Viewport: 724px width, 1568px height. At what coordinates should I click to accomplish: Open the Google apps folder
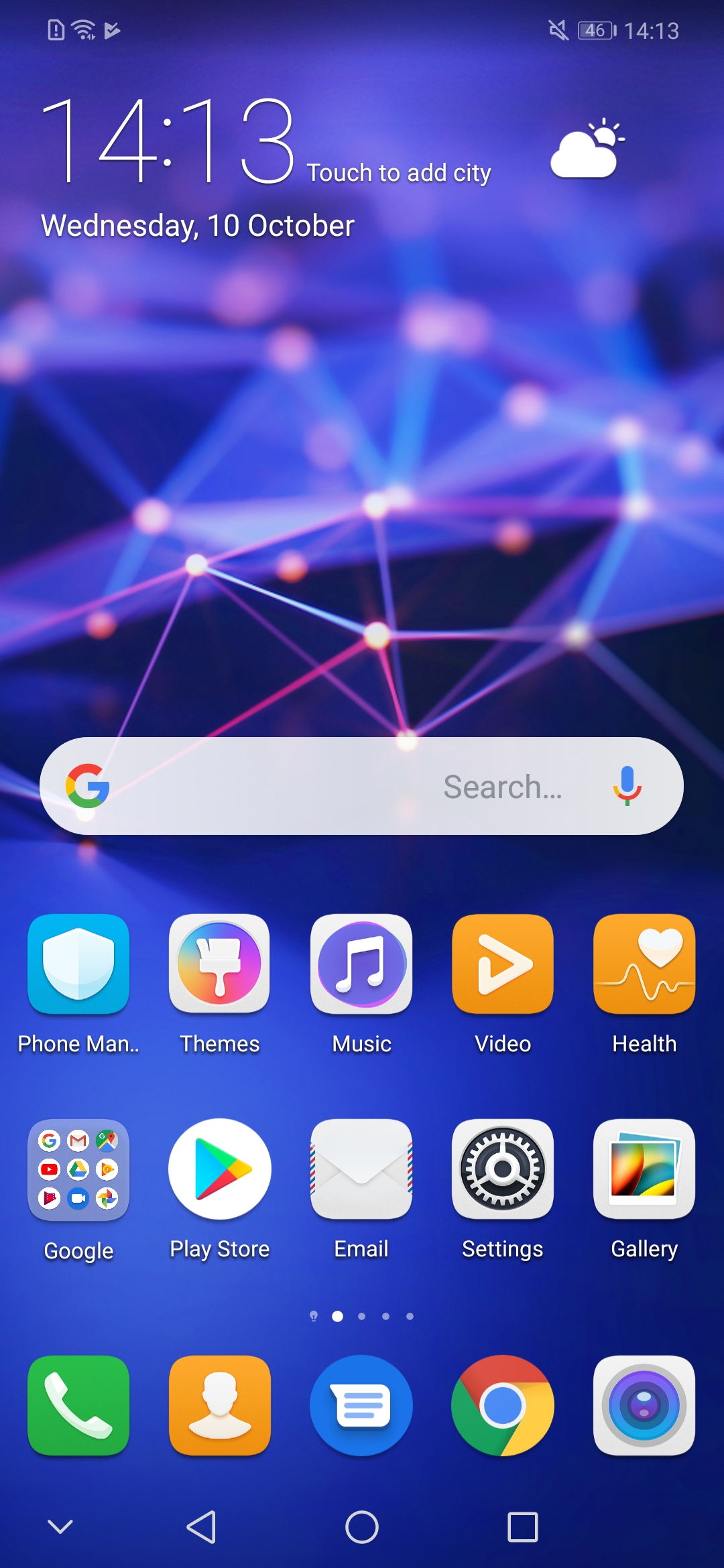[x=78, y=1169]
